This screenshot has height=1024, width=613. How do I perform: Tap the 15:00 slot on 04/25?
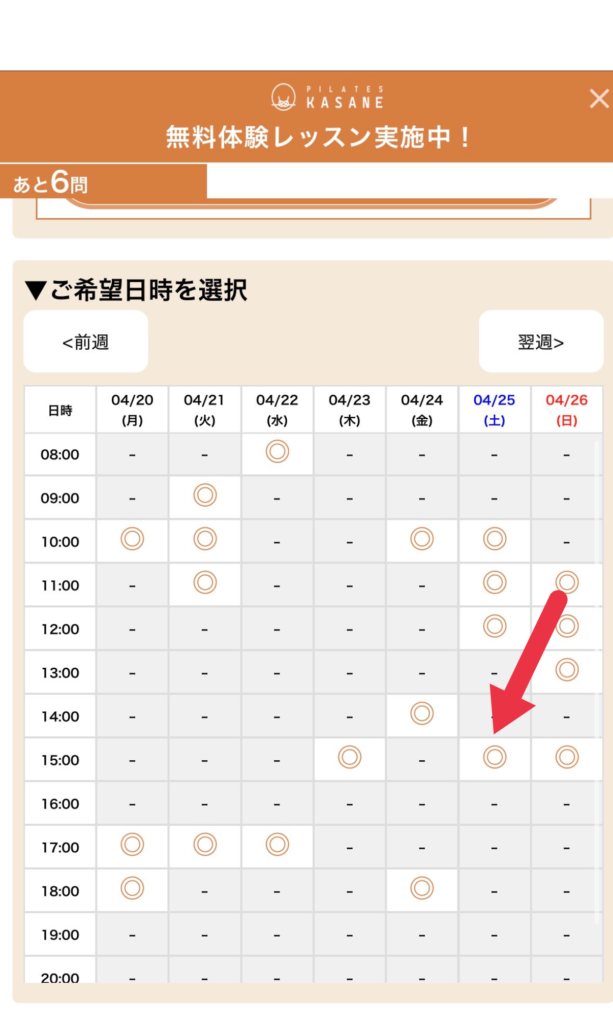click(x=494, y=758)
